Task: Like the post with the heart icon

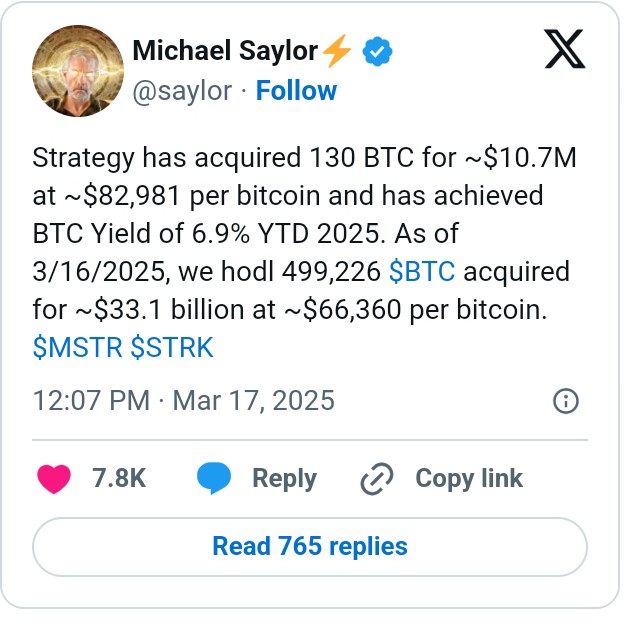Action: 54,479
